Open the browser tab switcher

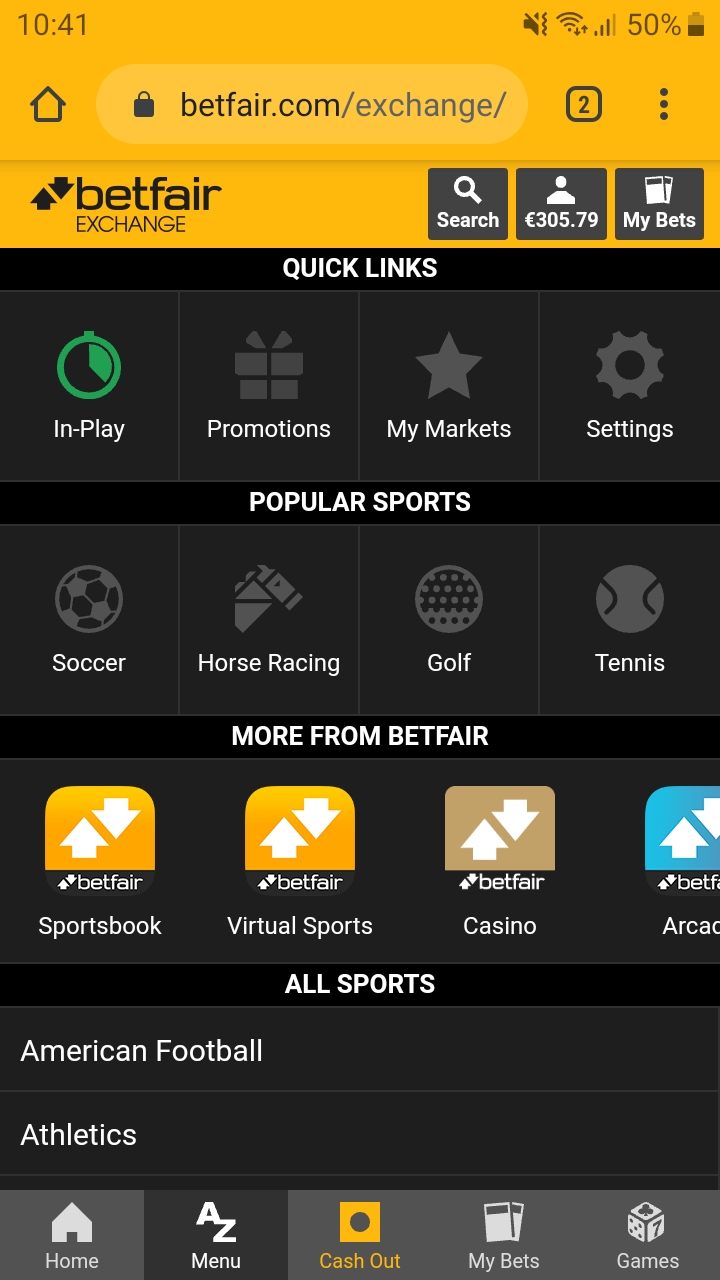pos(584,104)
